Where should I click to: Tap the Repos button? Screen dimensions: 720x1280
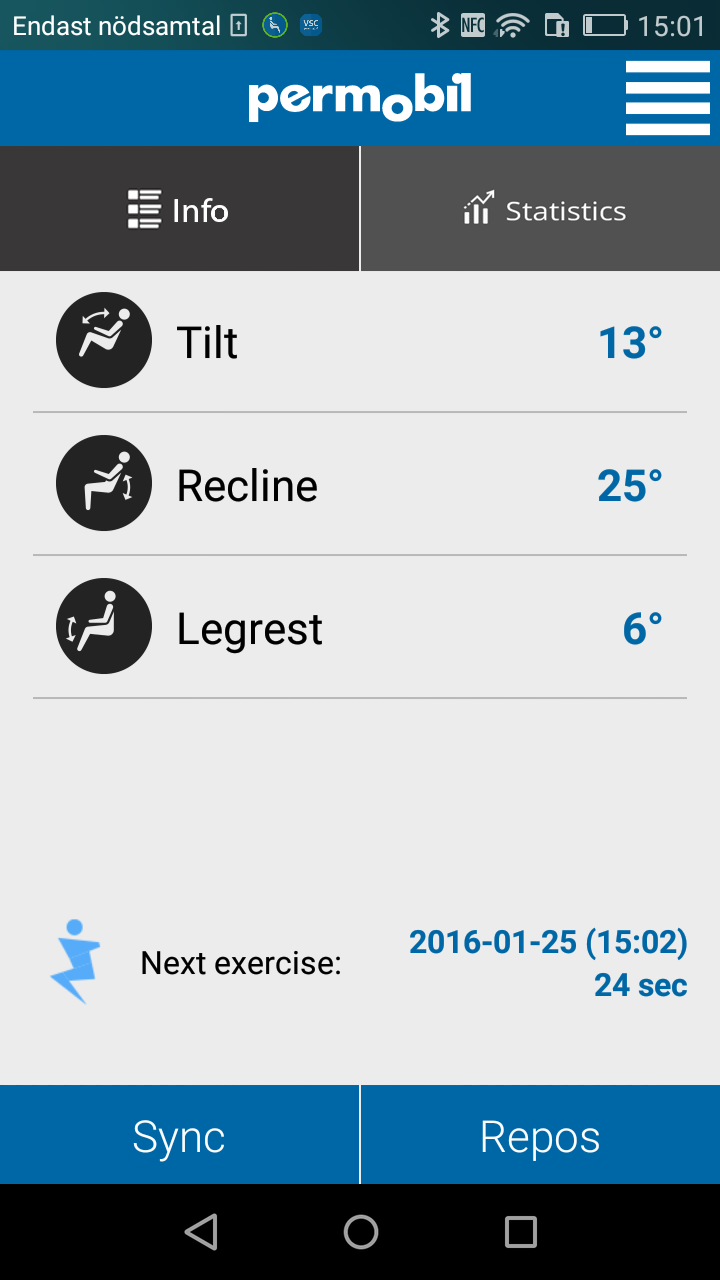tap(540, 1136)
